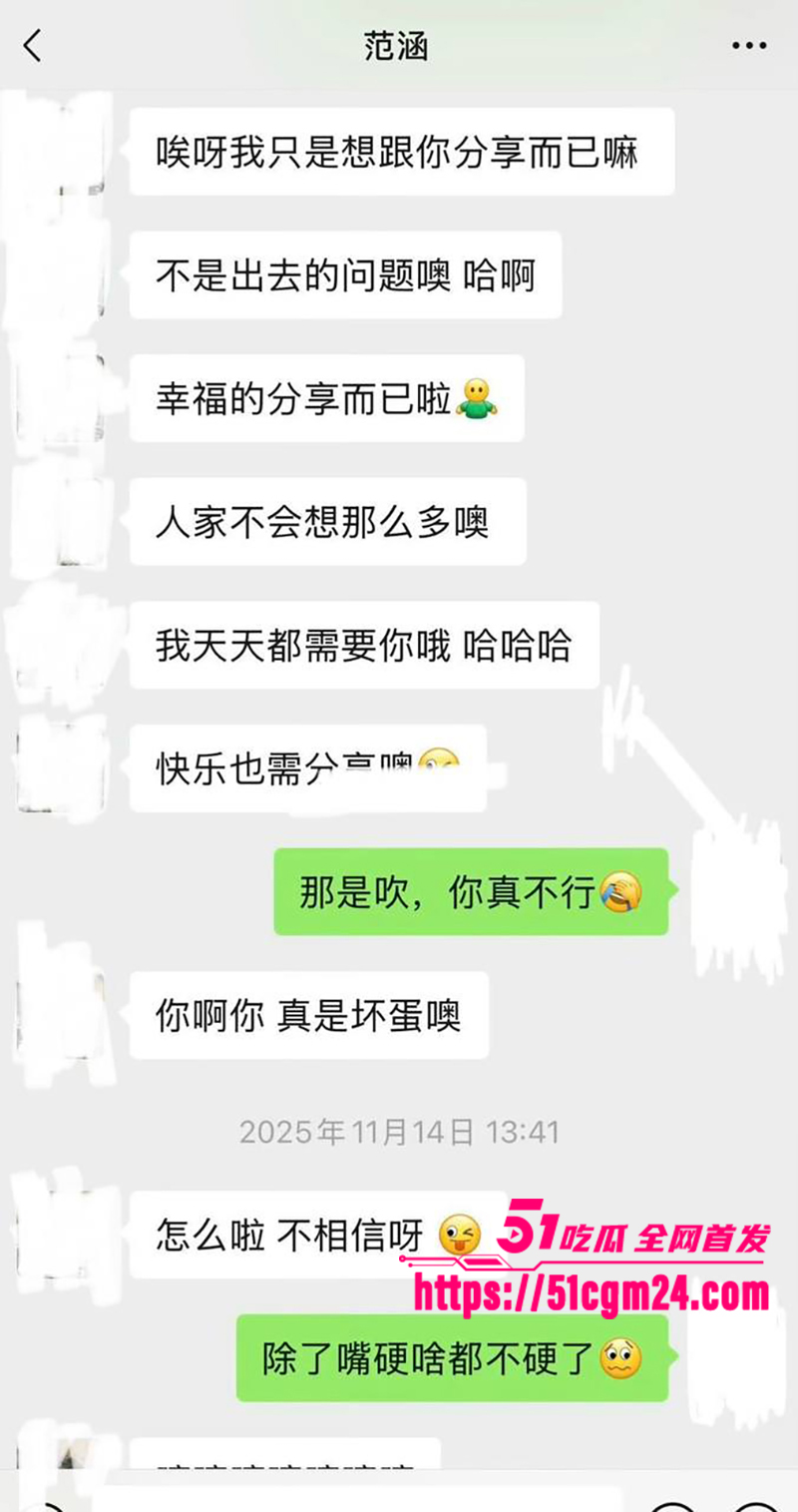
Task: Tap the 不是出去的问题噢 message bubble
Action: point(344,276)
